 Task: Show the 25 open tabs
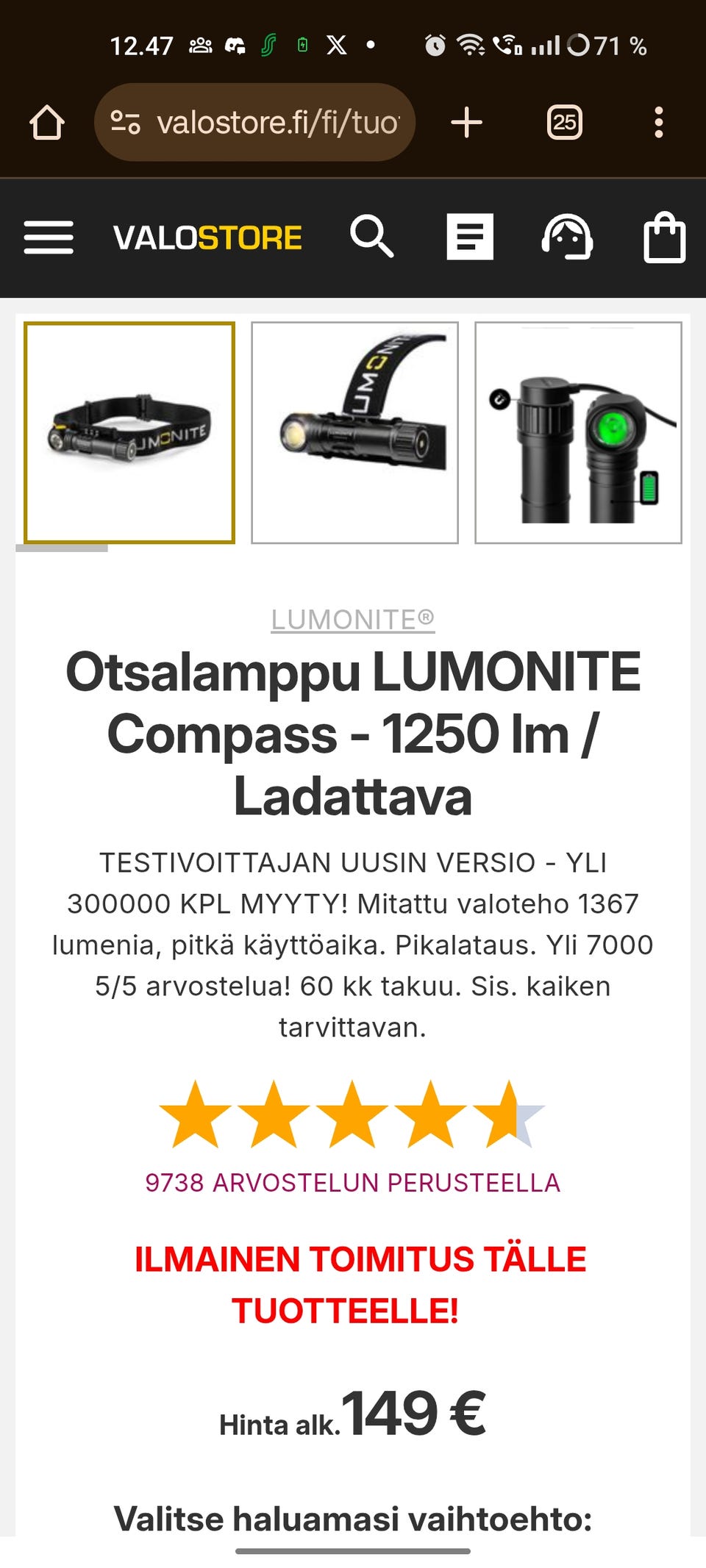coord(564,123)
